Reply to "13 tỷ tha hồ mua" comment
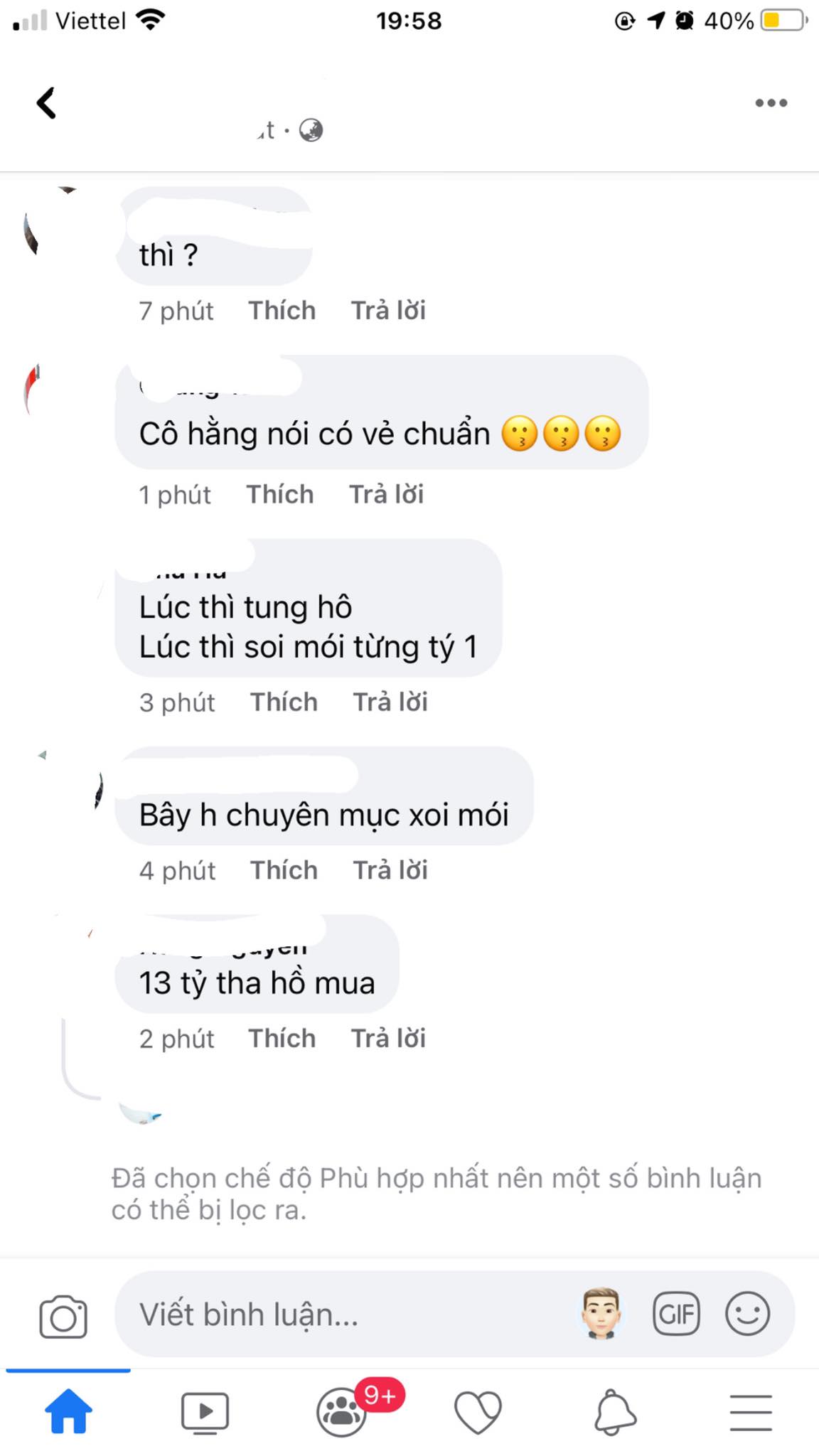The height and width of the screenshot is (1456, 819). (388, 1039)
